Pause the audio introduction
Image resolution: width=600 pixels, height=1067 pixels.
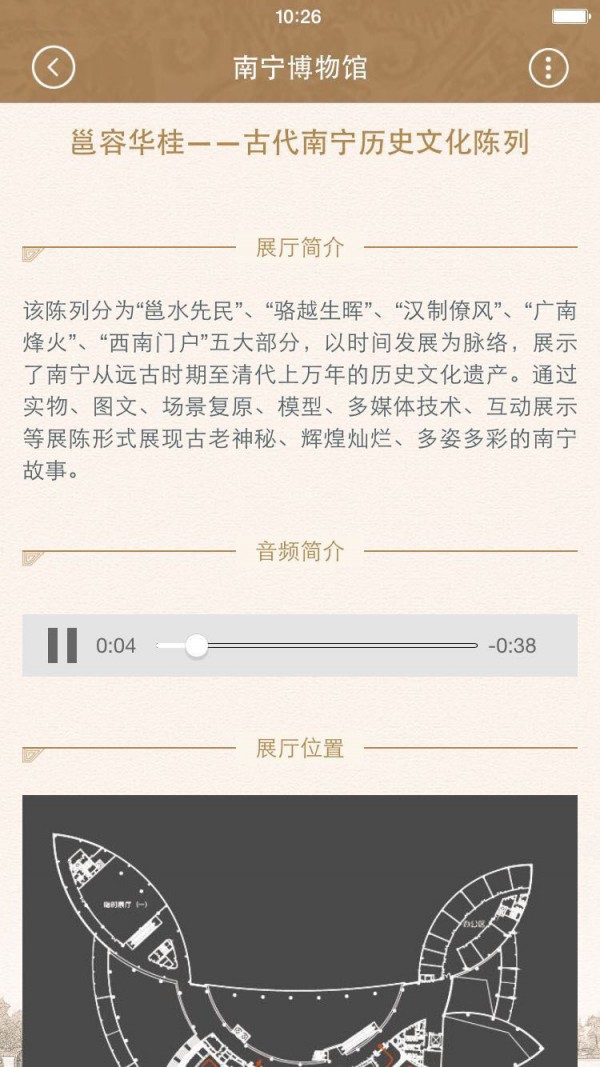62,645
